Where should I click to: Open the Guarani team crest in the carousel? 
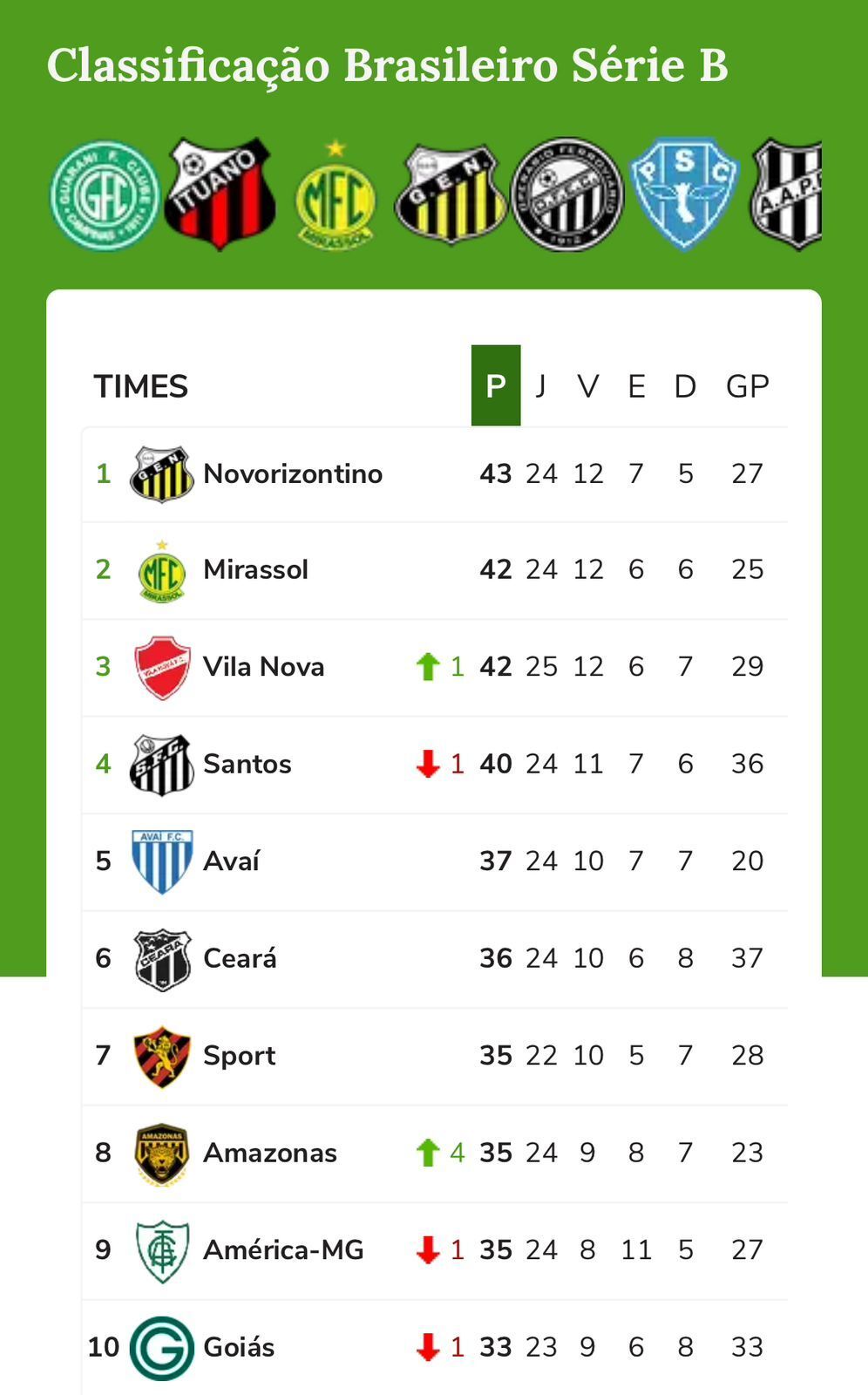105,195
